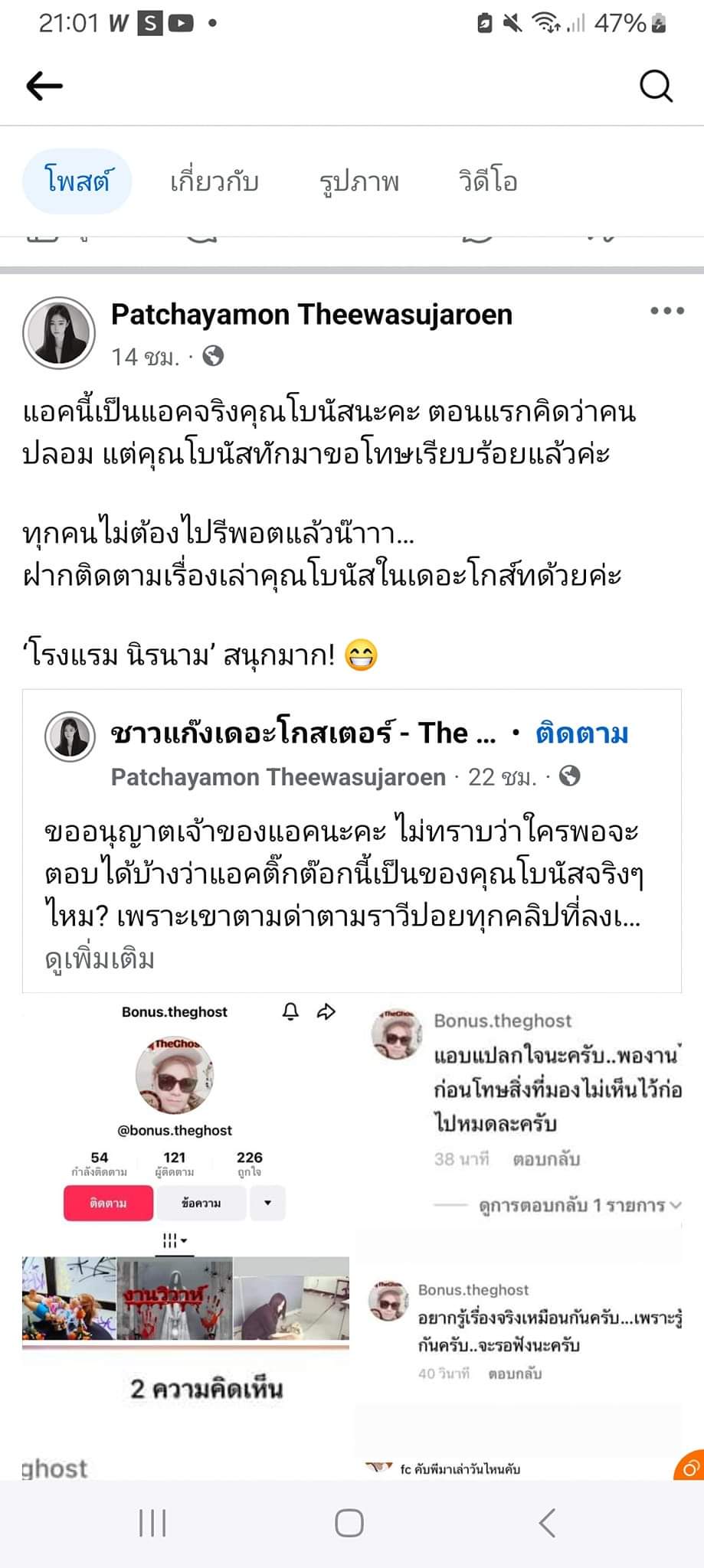Switch to the เกี่ยวกับ tab
The height and width of the screenshot is (1568, 704).
[x=214, y=181]
